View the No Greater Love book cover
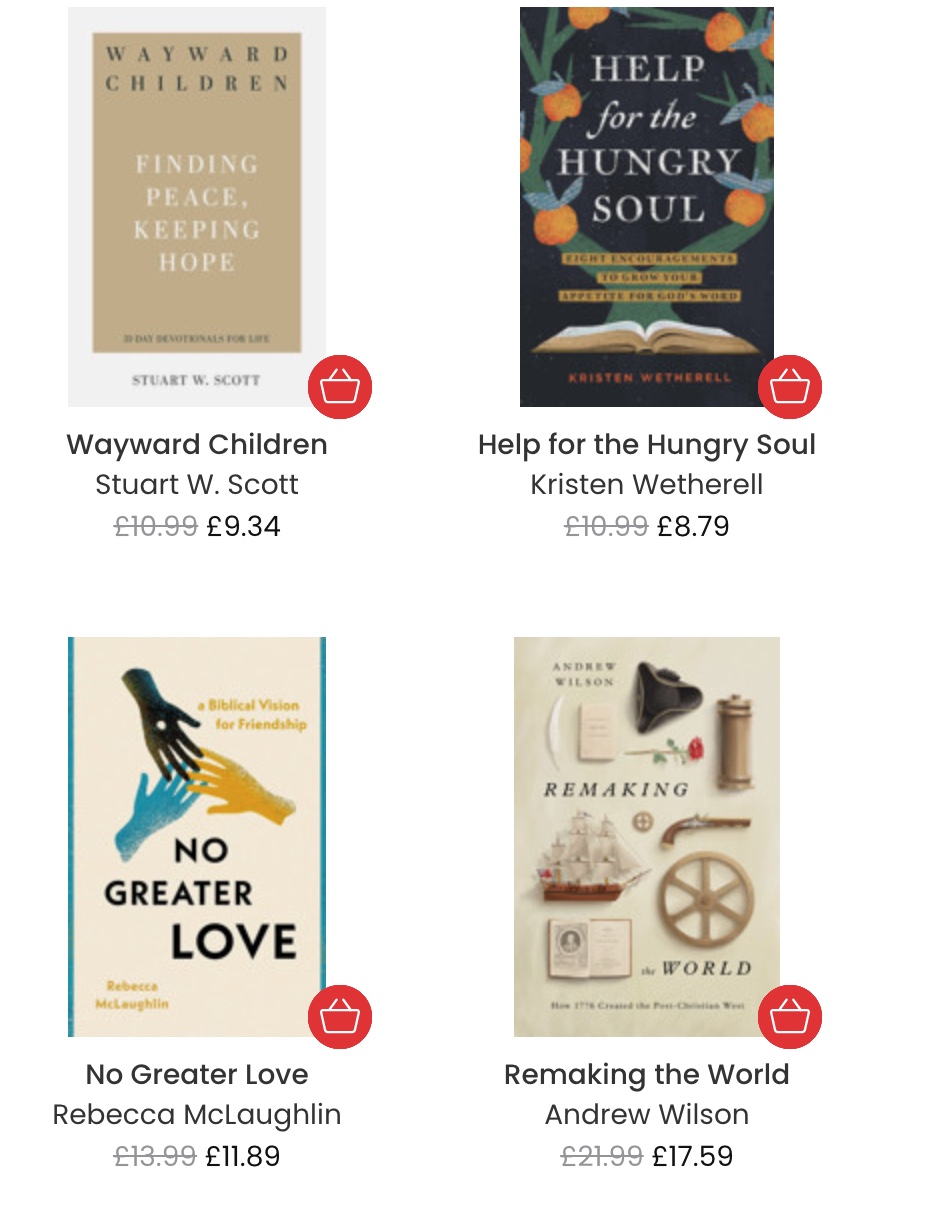This screenshot has height=1216, width=934. point(197,830)
